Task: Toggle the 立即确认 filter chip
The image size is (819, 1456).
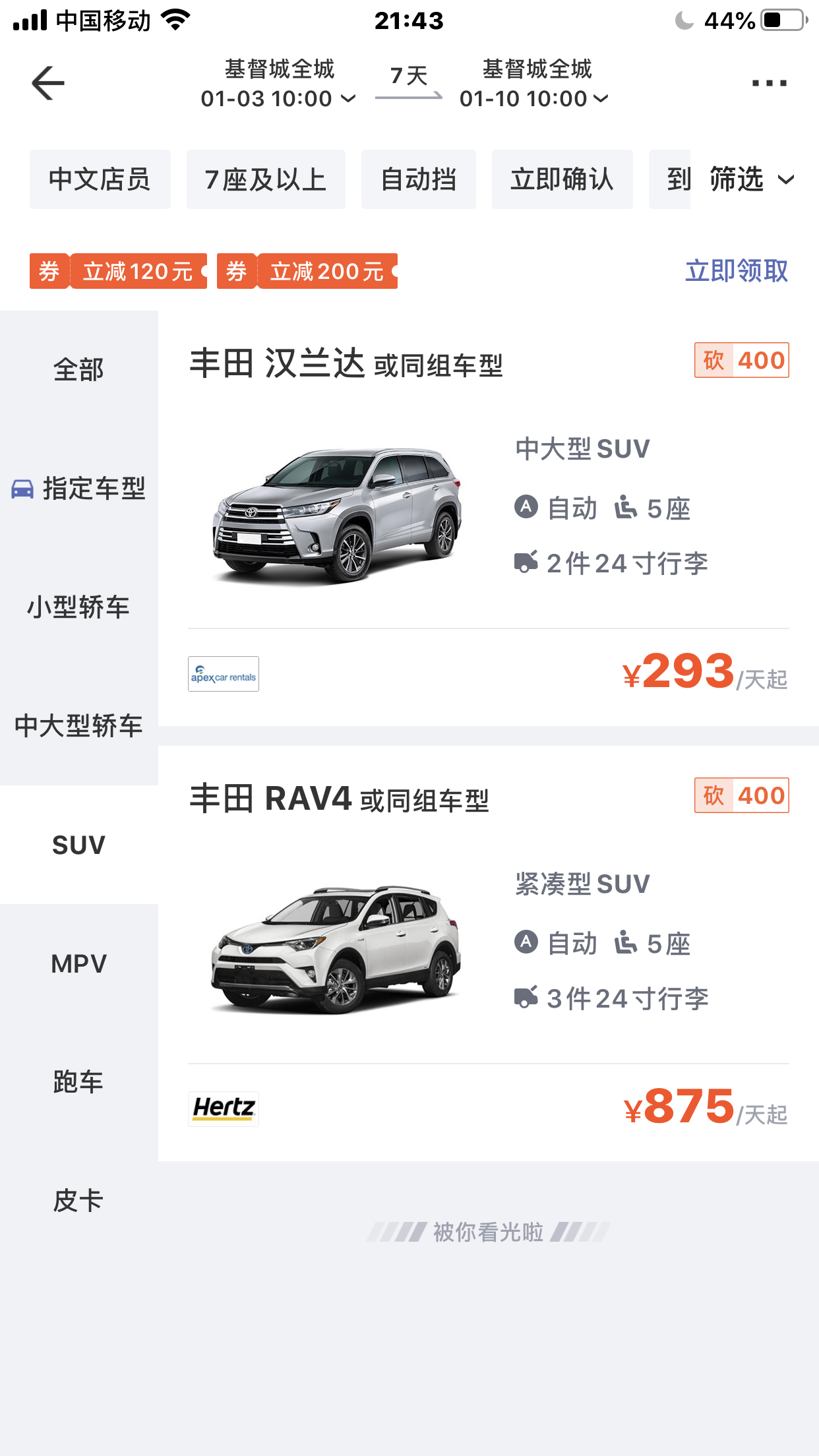Action: click(562, 179)
